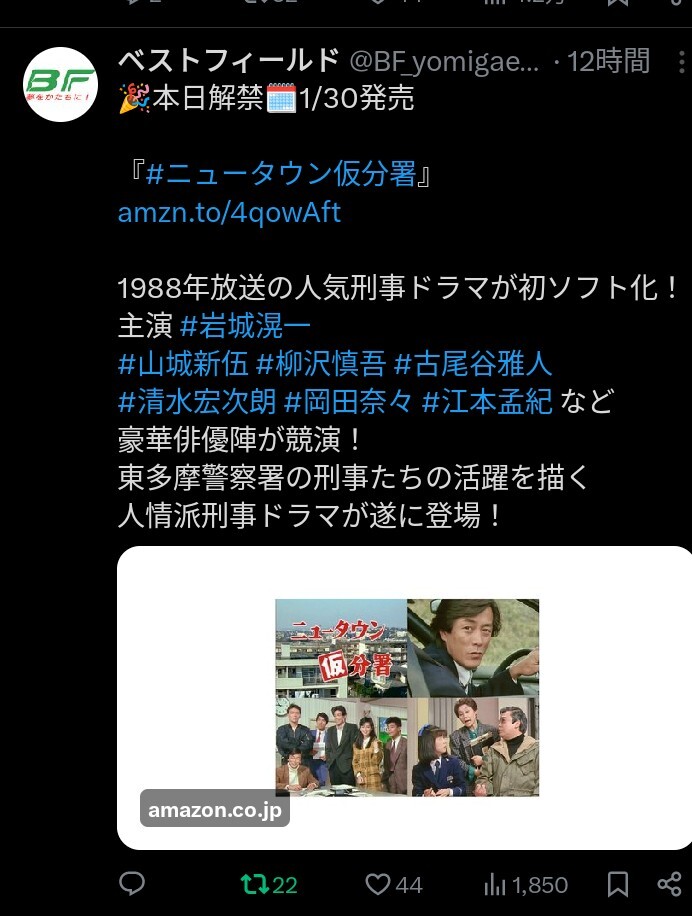Open the #江本孟紀 hashtag

[487, 402]
